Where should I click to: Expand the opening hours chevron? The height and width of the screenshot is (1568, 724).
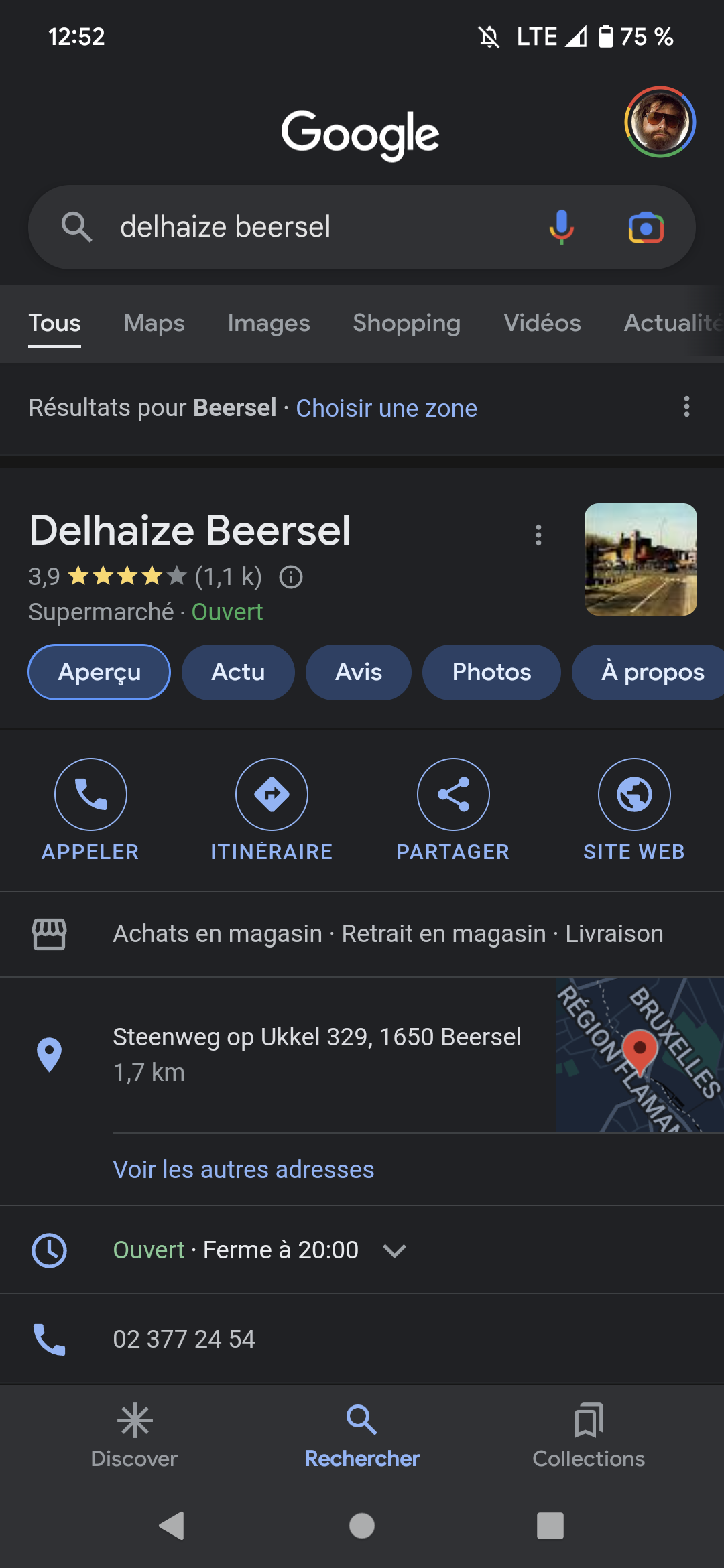coord(394,1250)
